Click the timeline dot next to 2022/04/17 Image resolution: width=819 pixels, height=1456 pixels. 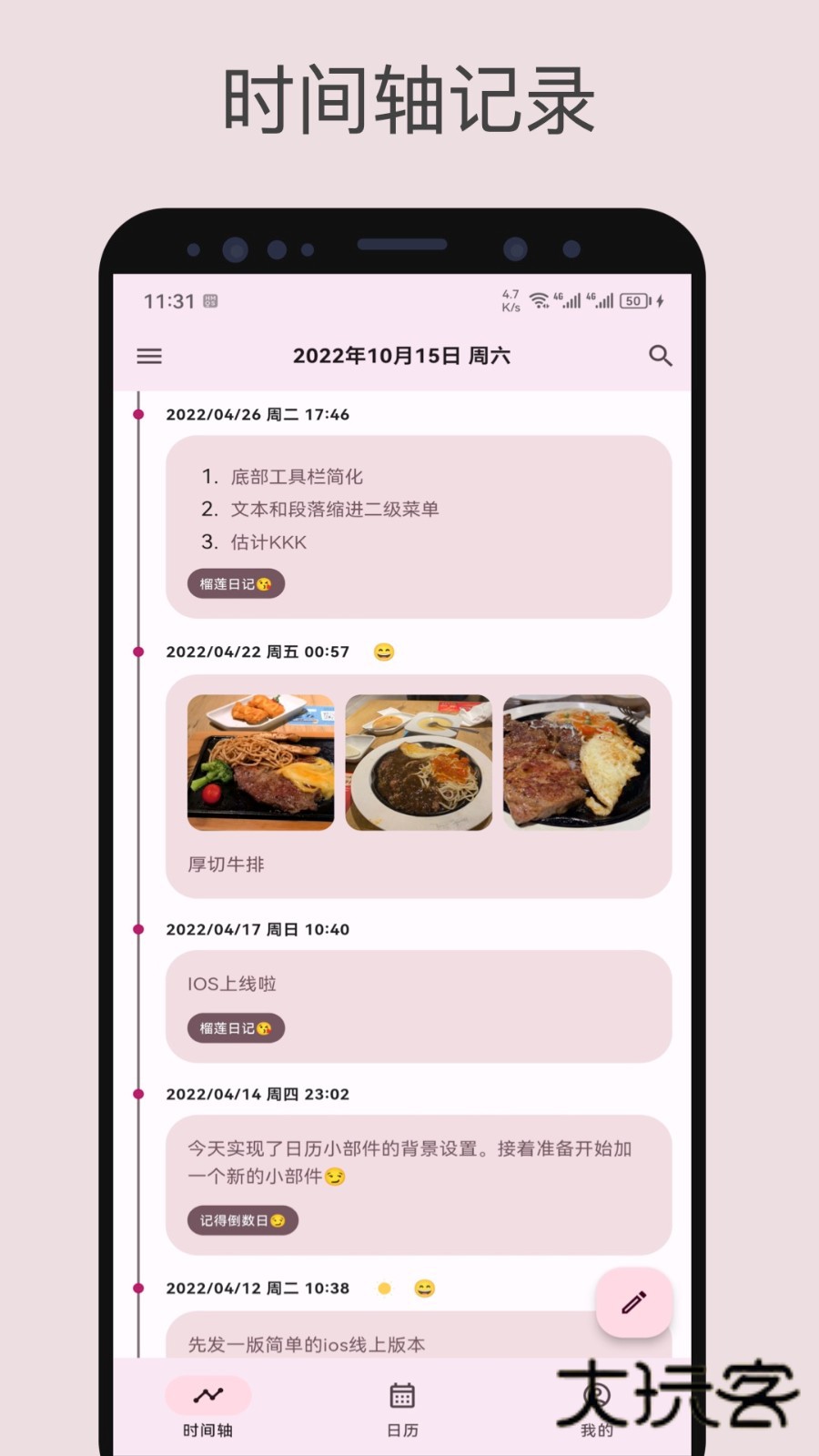(x=137, y=929)
